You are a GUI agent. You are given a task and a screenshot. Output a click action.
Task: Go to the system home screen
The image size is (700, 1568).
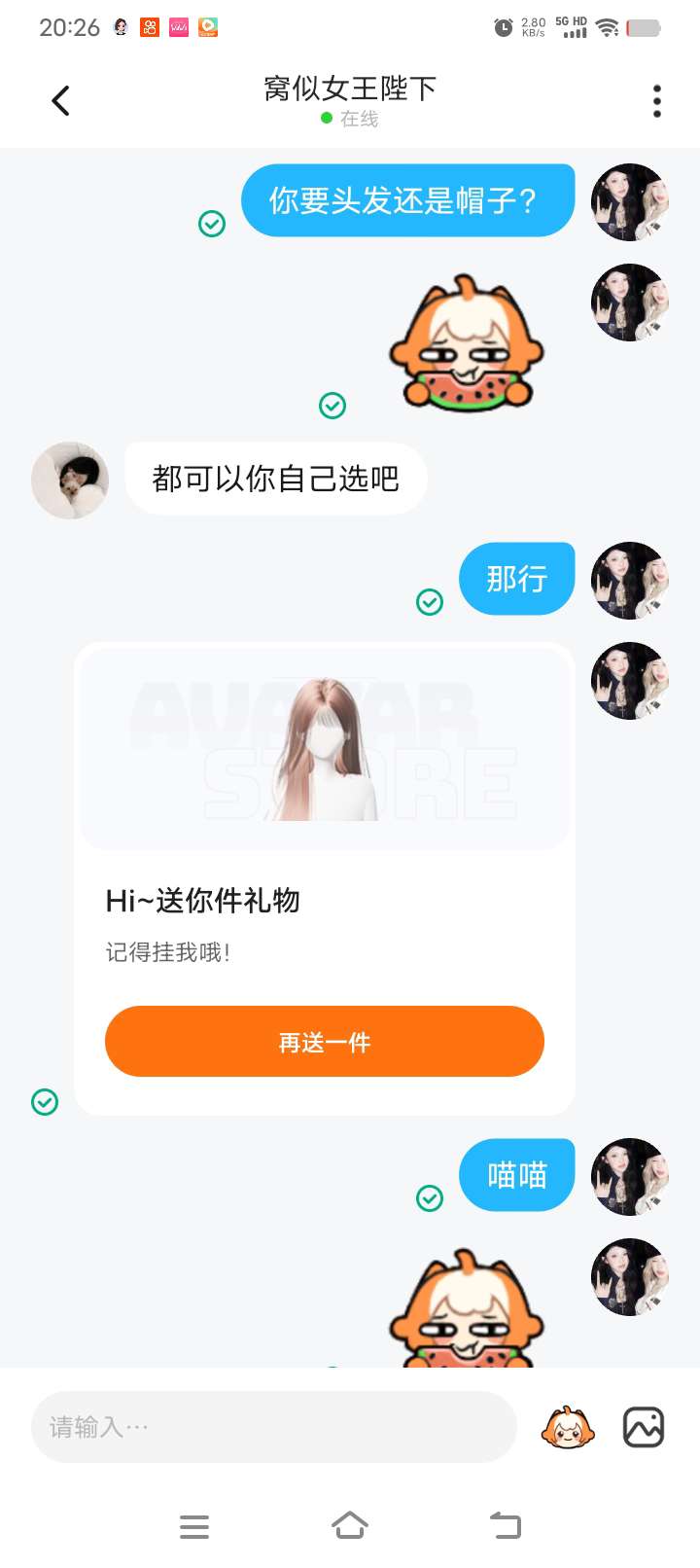point(350,1525)
